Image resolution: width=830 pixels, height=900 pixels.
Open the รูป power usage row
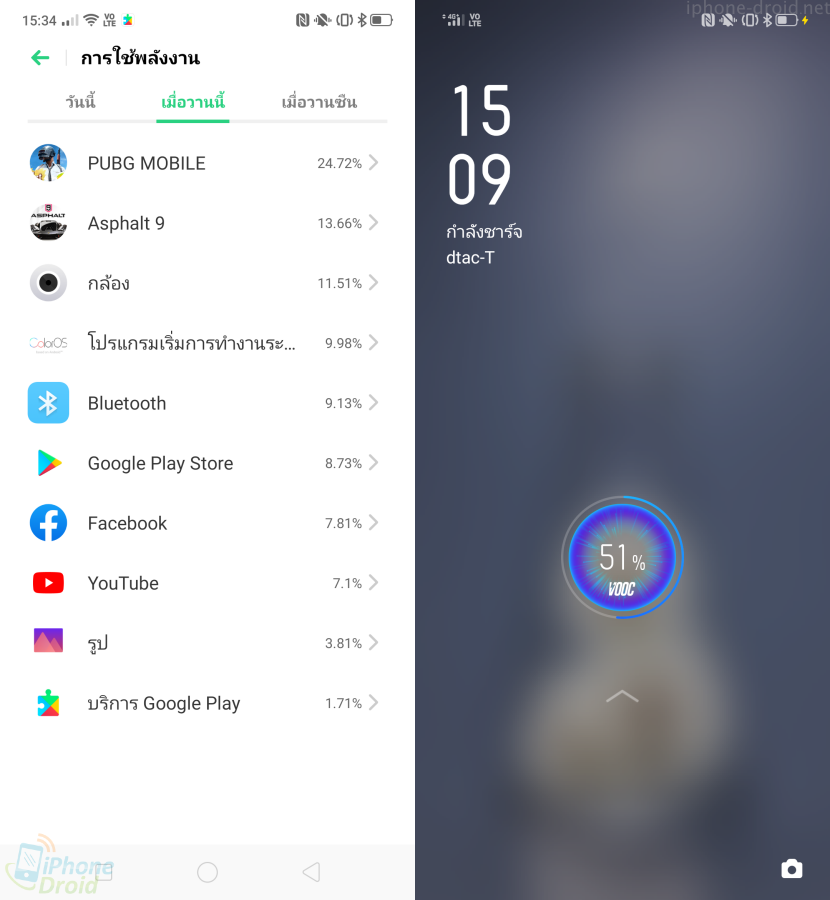click(205, 643)
